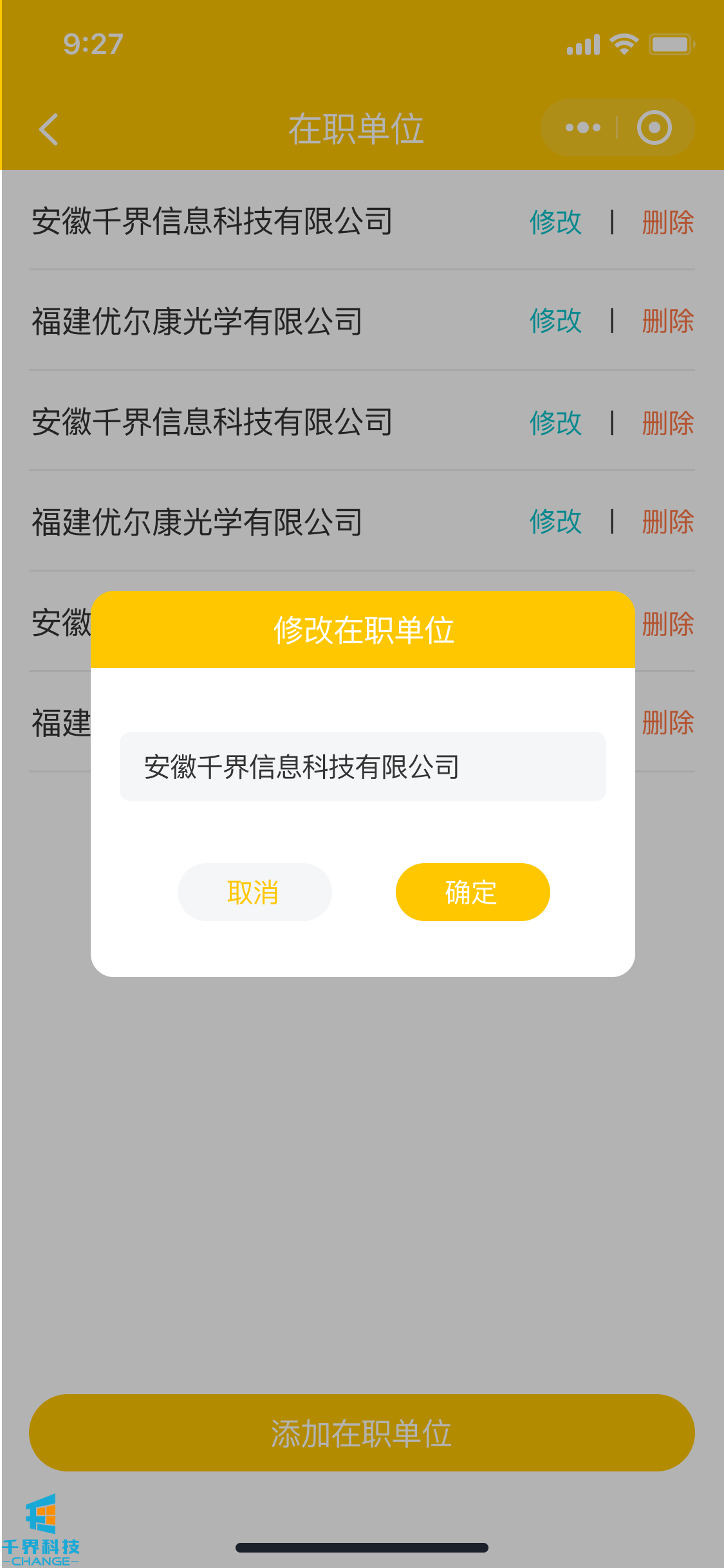This screenshot has width=724, height=1568.
Task: Go back using the header arrow
Action: [x=49, y=129]
